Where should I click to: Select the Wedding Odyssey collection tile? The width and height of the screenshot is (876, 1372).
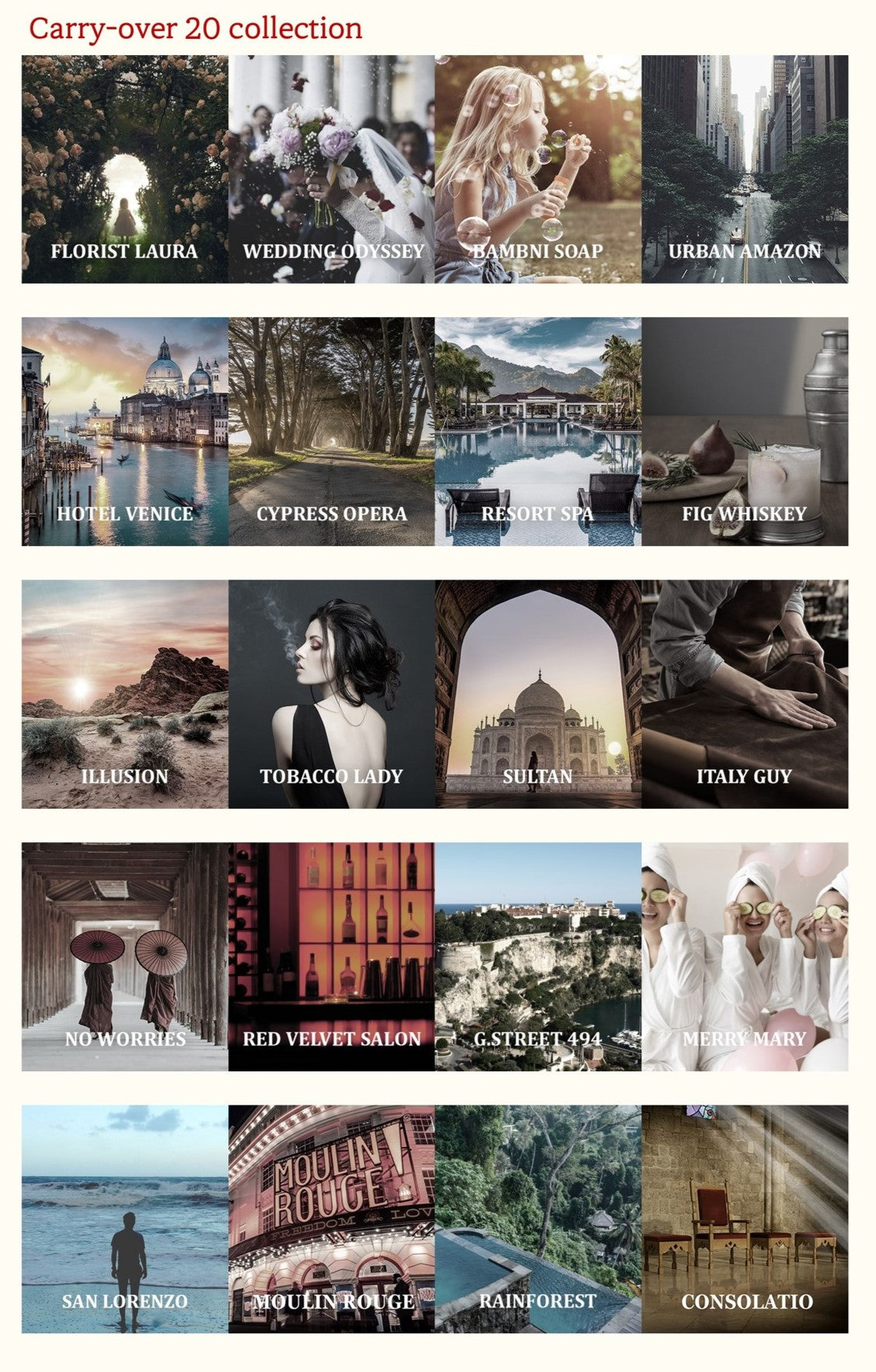332,169
